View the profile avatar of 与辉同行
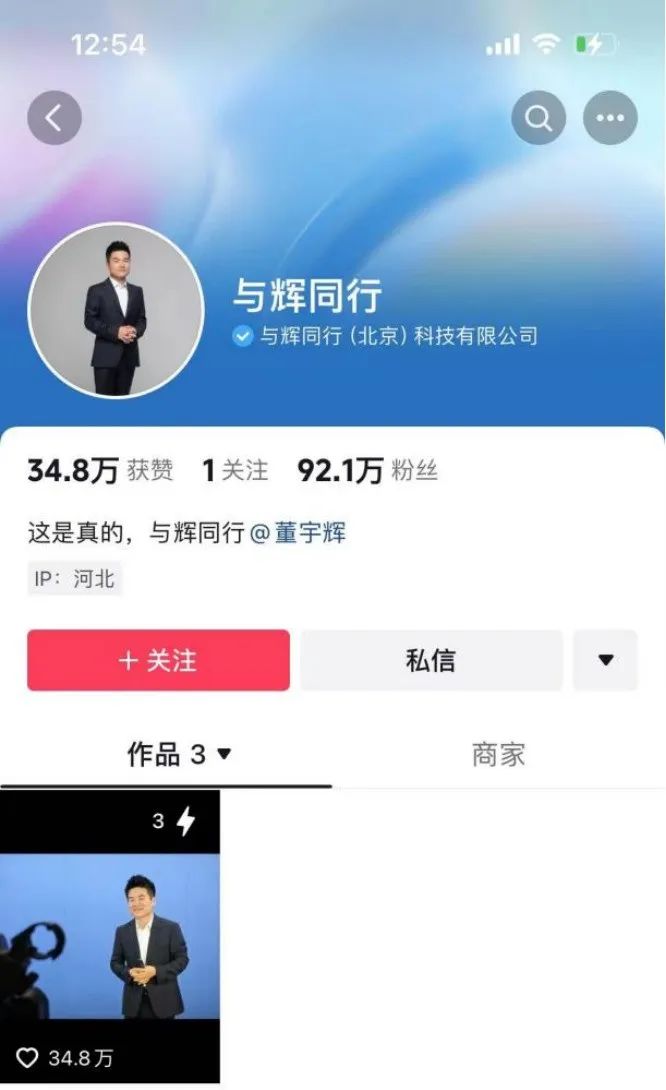Viewport: 666px width, 1090px height. pos(115,310)
